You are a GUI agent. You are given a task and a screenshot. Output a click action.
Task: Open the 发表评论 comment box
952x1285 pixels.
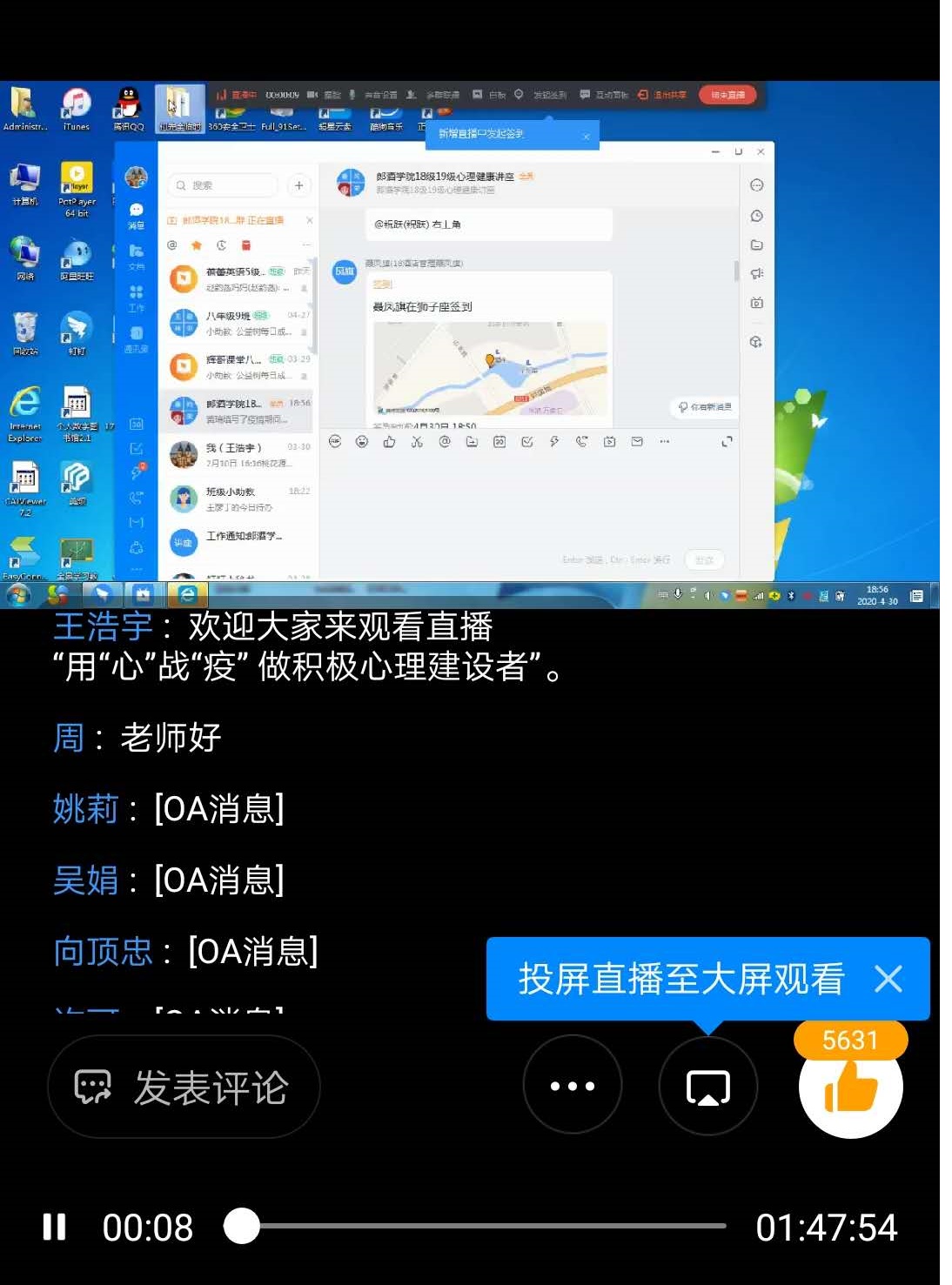pos(184,1087)
